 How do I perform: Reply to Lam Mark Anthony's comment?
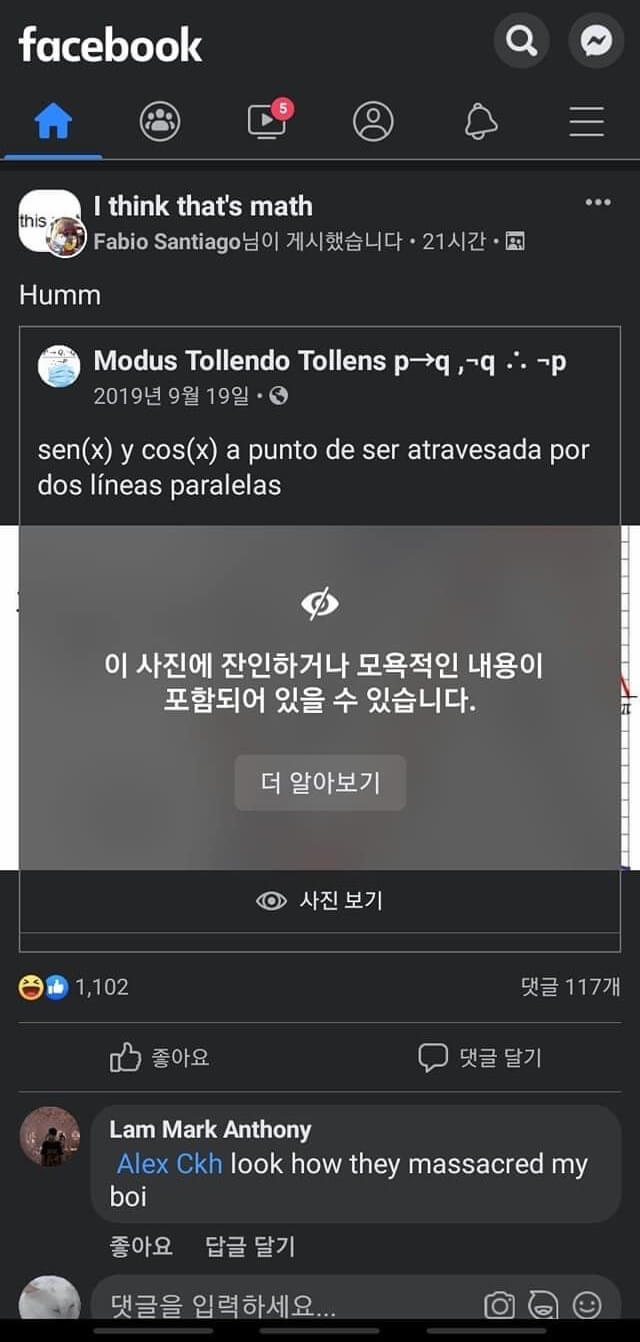pyautogui.click(x=250, y=1246)
